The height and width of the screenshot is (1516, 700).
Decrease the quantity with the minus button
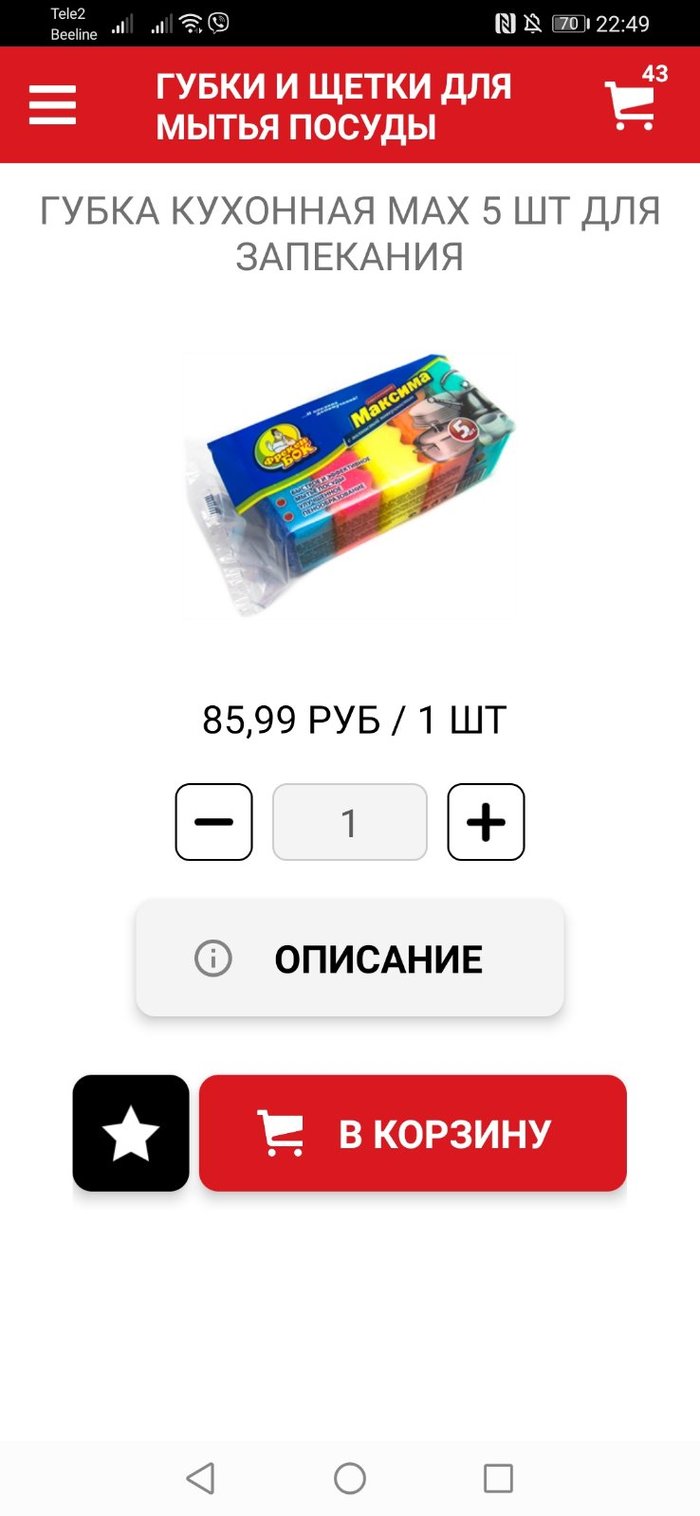(214, 822)
